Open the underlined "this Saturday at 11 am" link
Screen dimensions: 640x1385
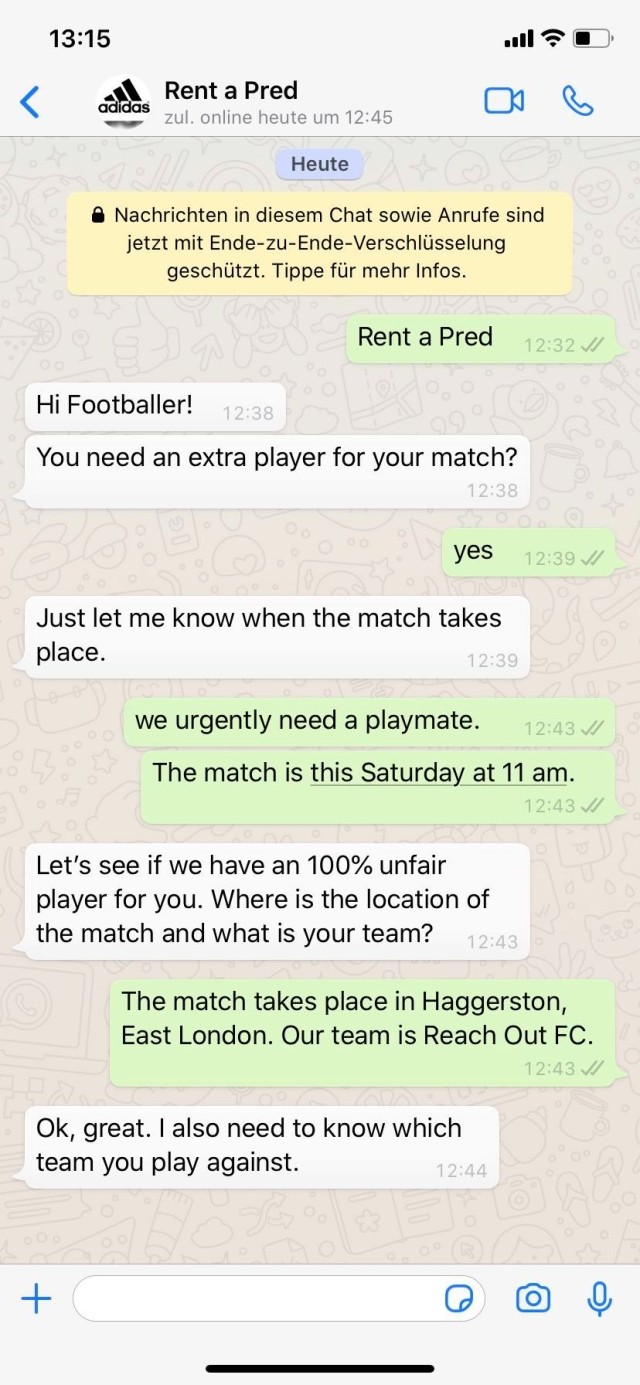[438, 772]
